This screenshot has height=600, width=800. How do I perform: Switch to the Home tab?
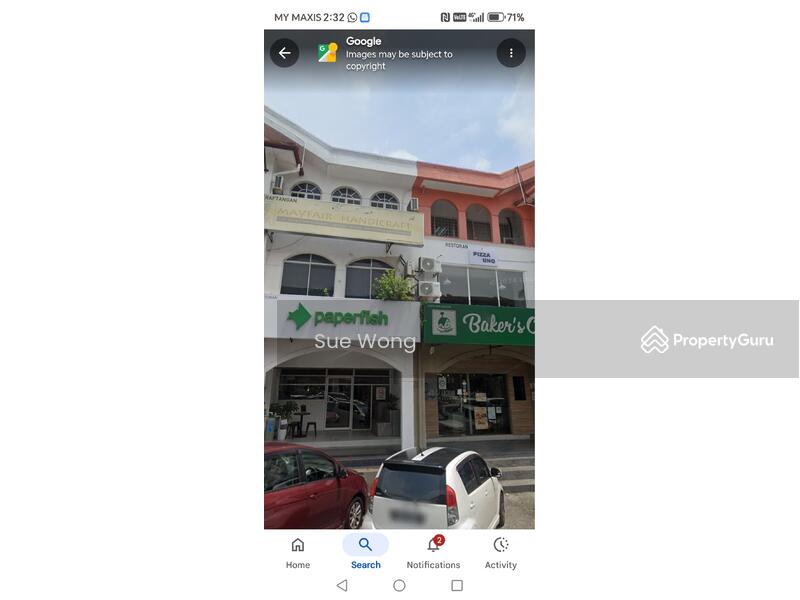298,551
